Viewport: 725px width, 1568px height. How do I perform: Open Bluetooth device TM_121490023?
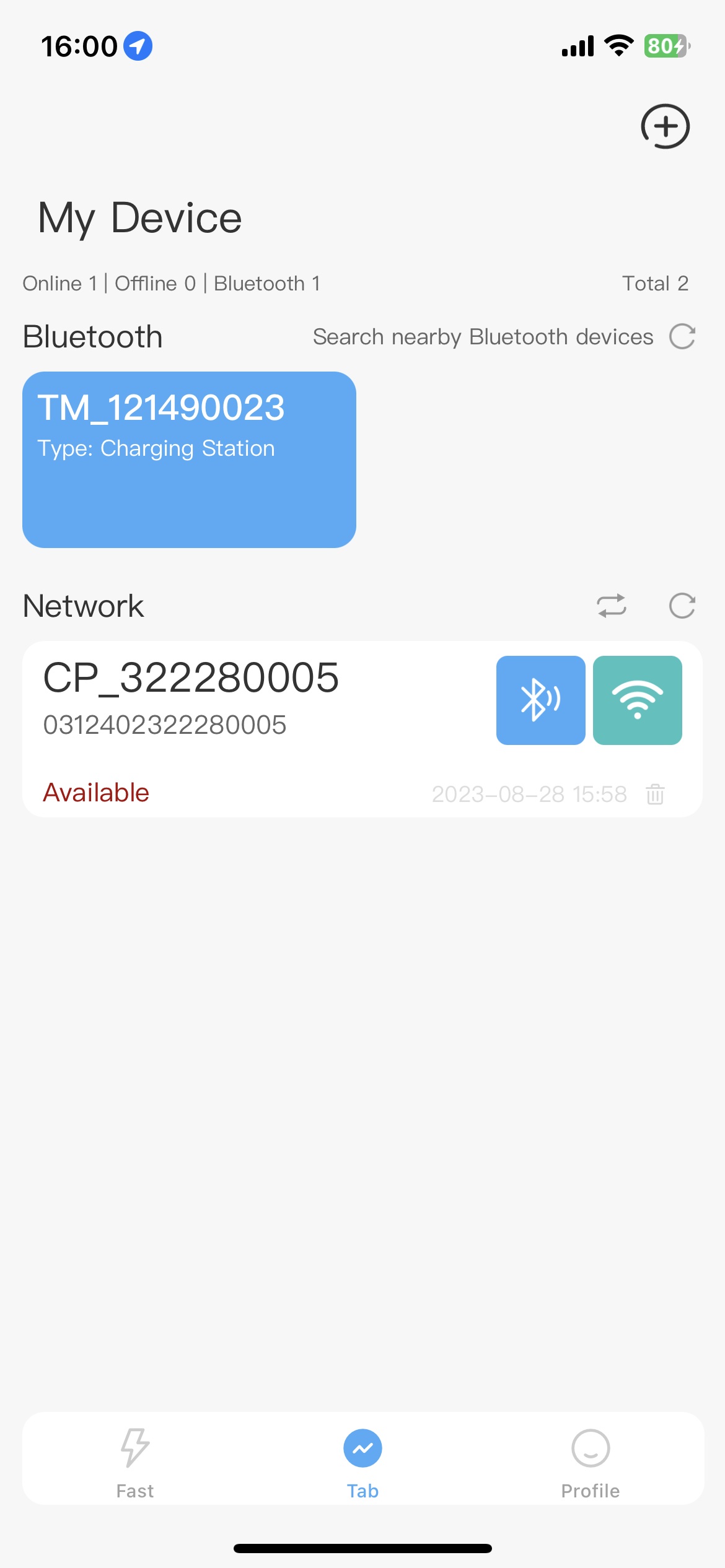(189, 460)
